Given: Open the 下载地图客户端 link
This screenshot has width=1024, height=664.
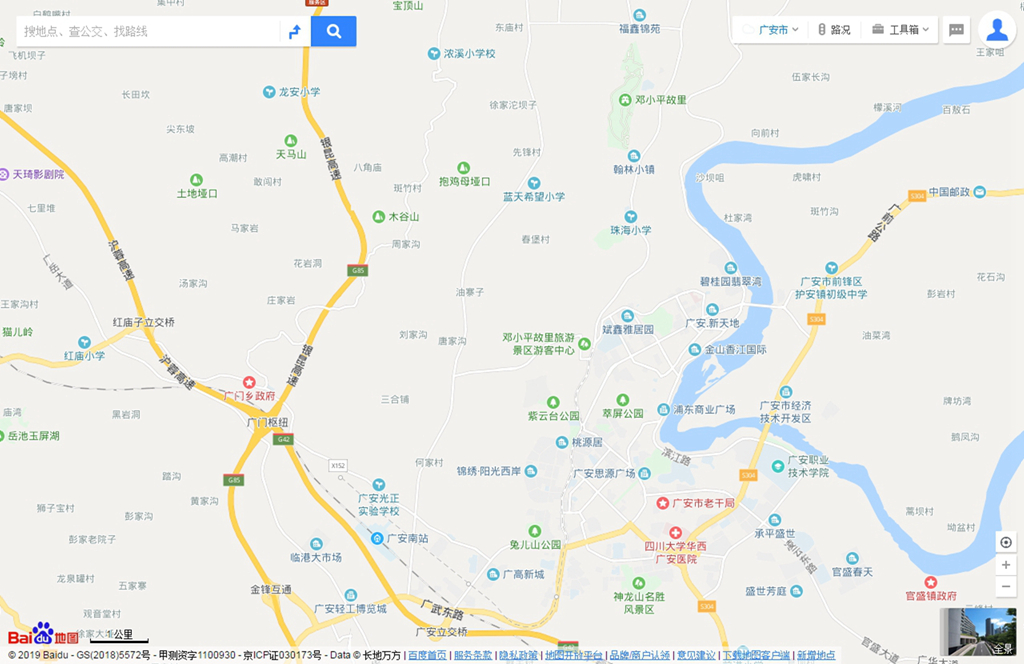Looking at the screenshot, I should (x=756, y=655).
